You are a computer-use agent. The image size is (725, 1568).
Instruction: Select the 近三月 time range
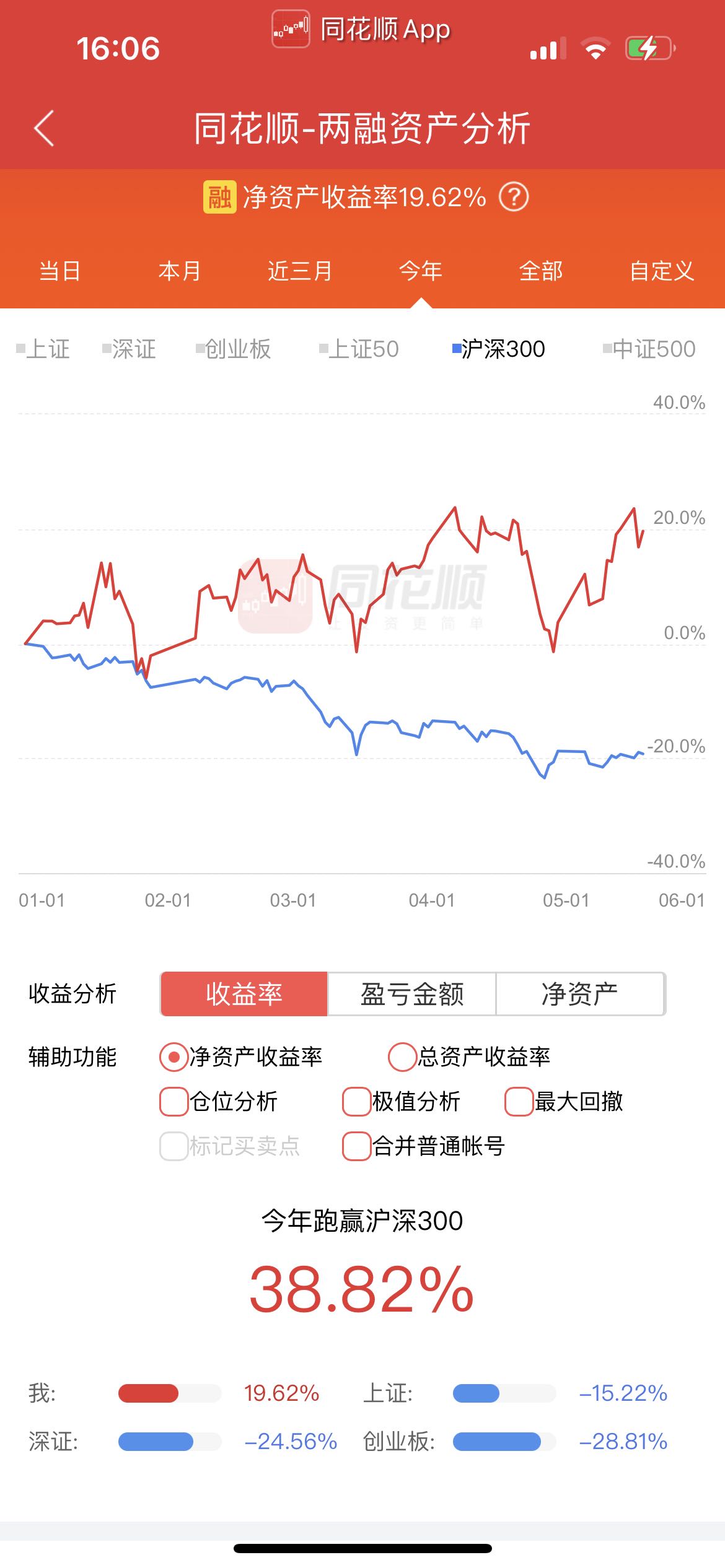(x=300, y=271)
